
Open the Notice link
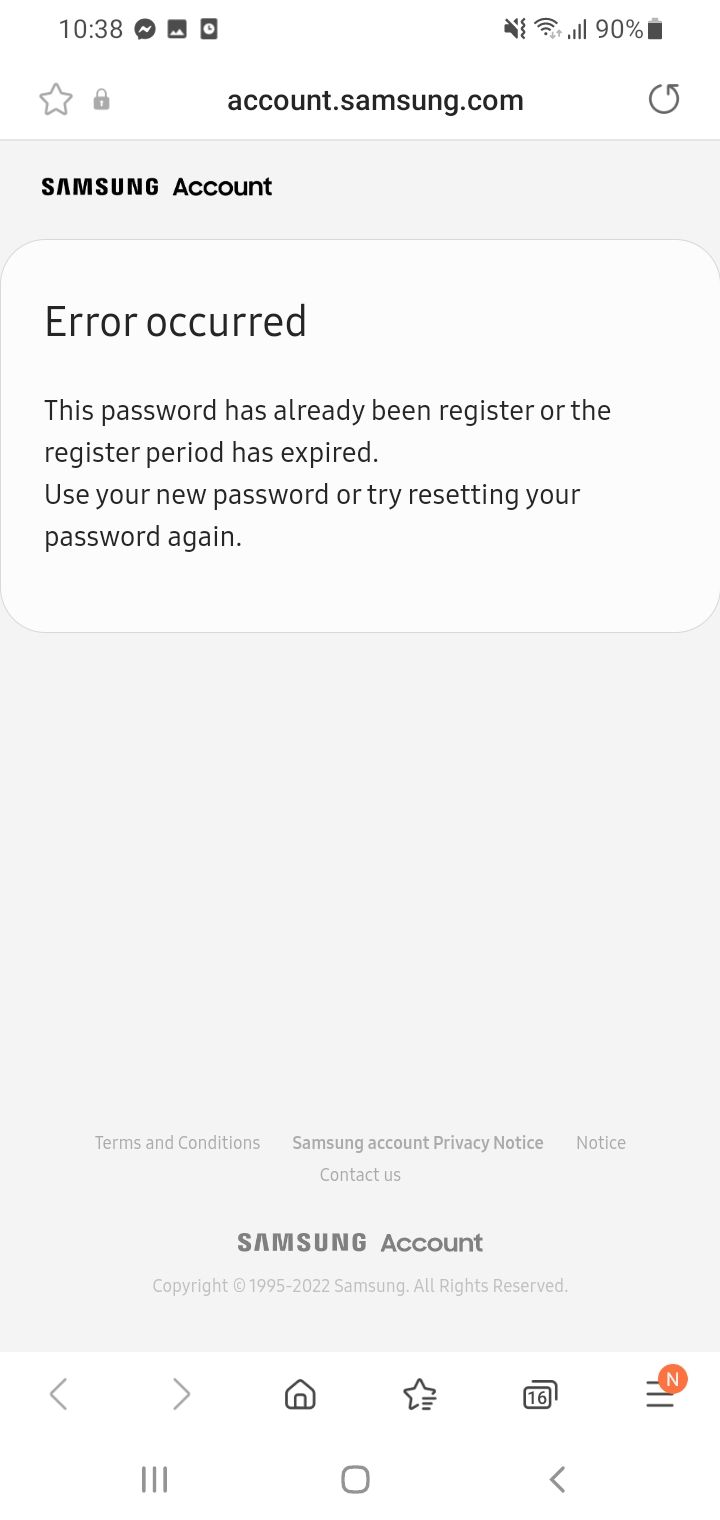[600, 1142]
